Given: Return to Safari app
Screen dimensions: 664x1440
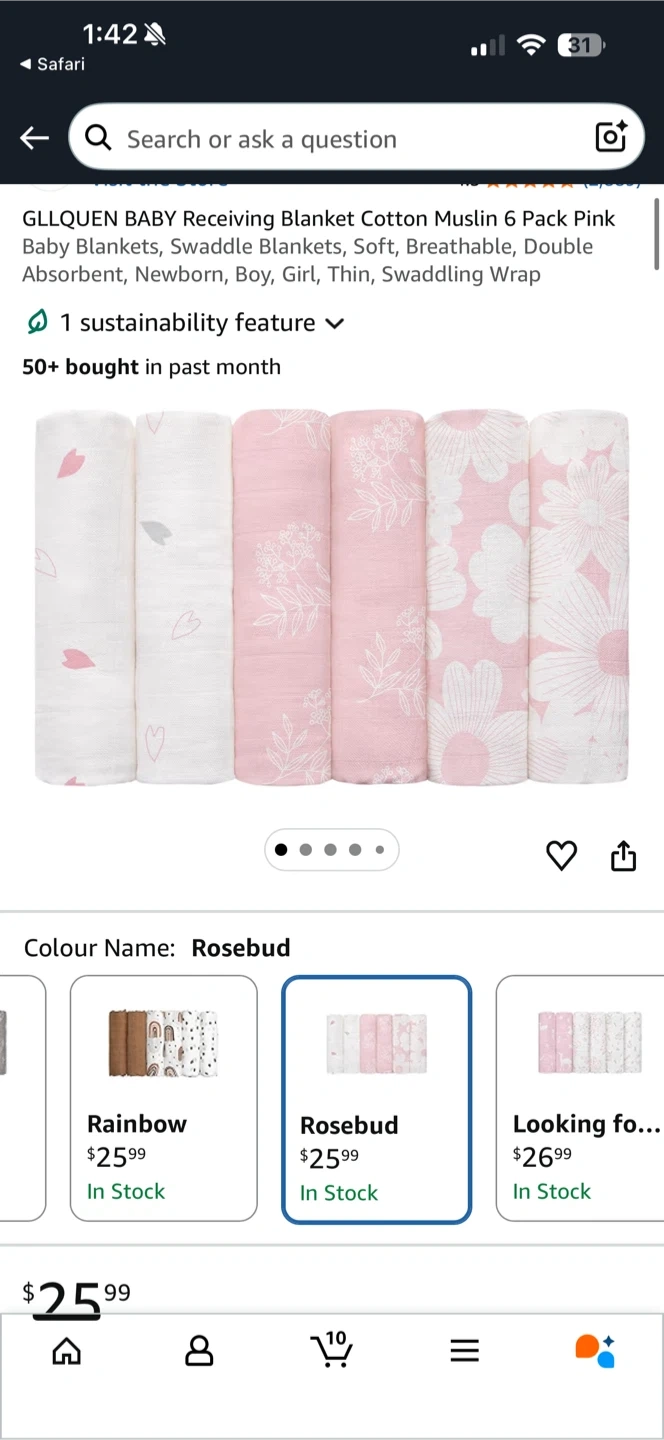Looking at the screenshot, I should [x=52, y=64].
